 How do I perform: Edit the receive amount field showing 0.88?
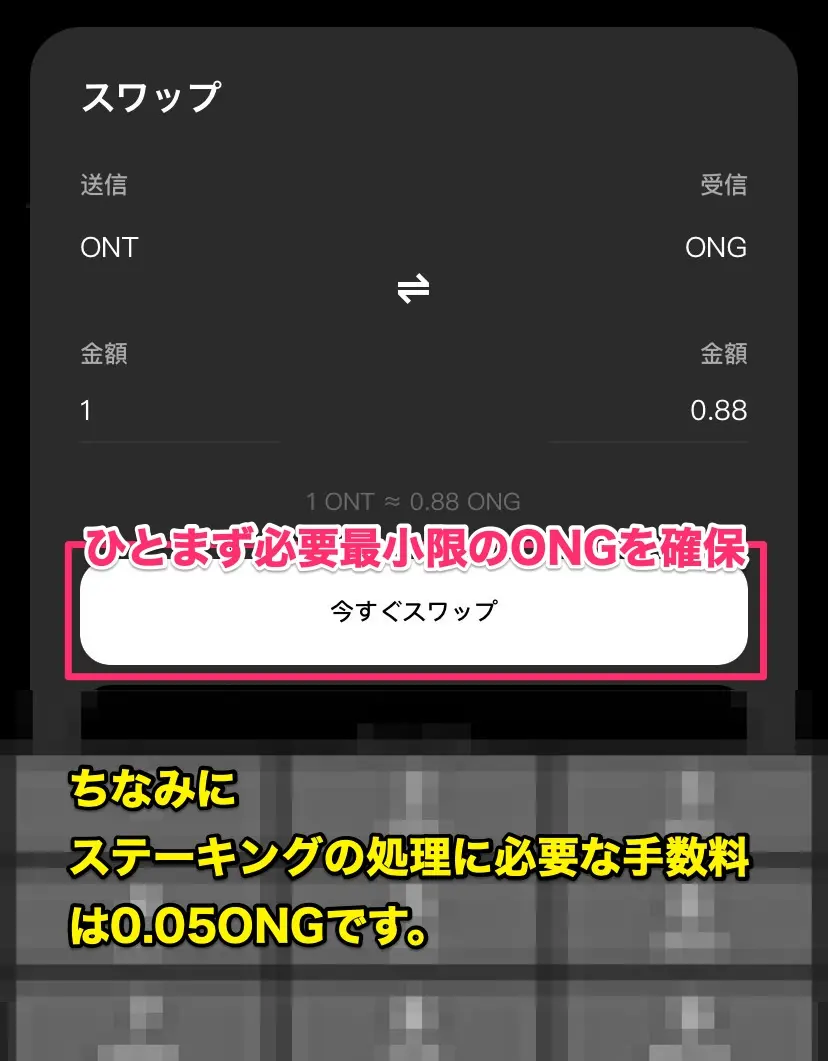point(650,411)
